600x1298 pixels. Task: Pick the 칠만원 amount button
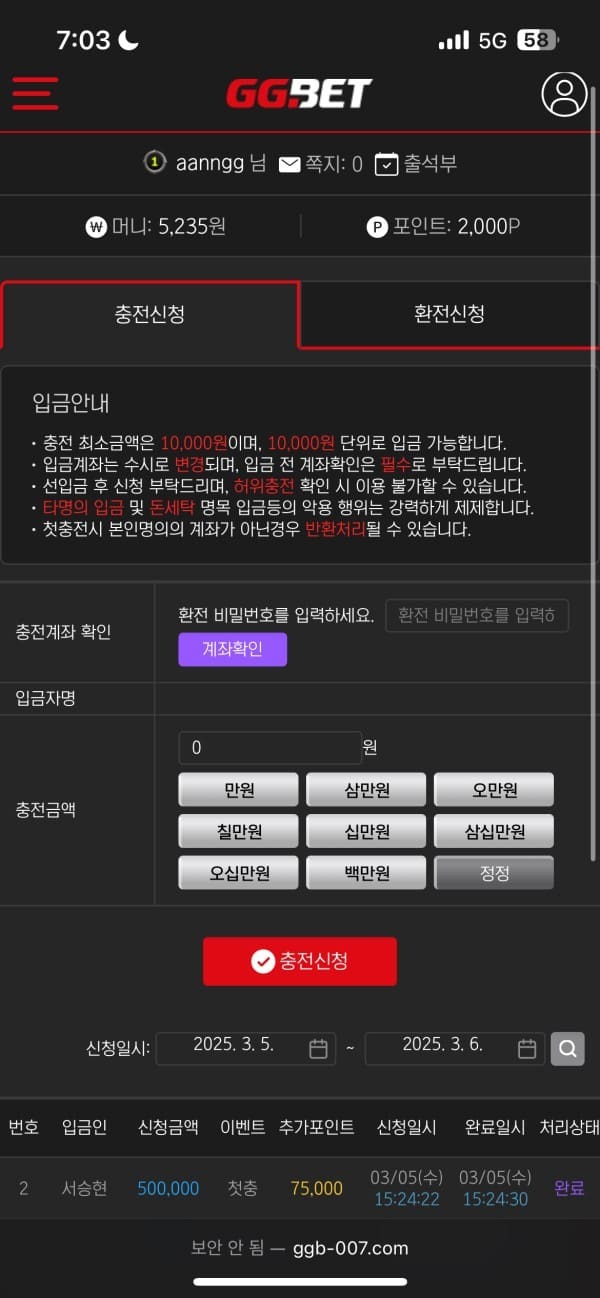(239, 831)
